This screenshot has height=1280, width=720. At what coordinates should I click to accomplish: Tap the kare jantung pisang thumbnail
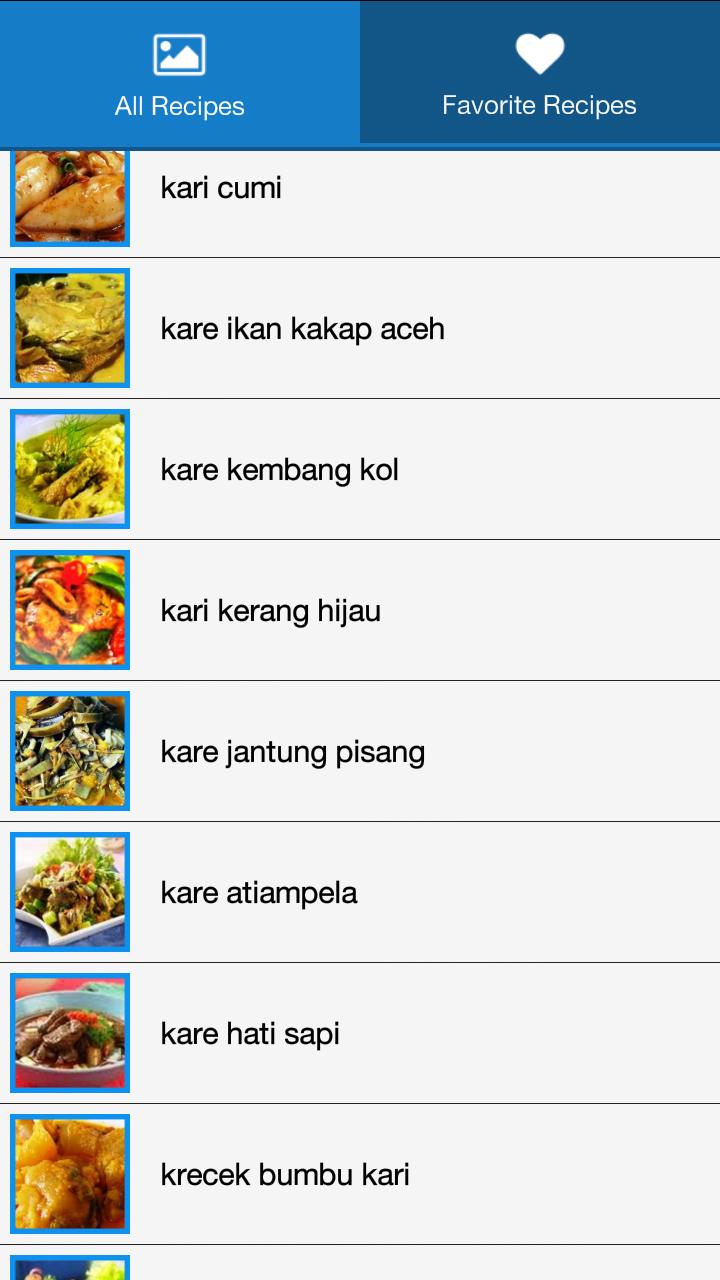click(x=69, y=751)
